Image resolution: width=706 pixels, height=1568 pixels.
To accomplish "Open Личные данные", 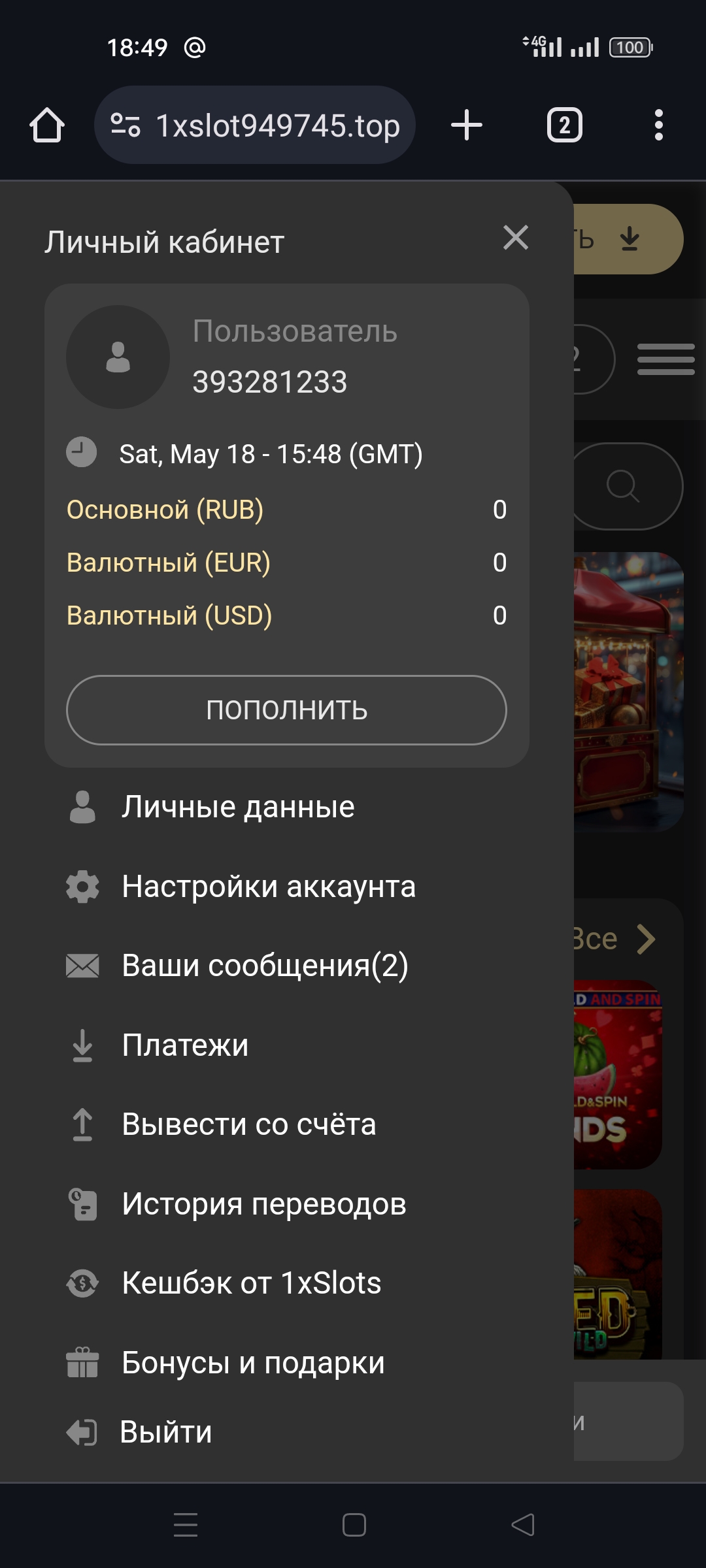I will 238,807.
